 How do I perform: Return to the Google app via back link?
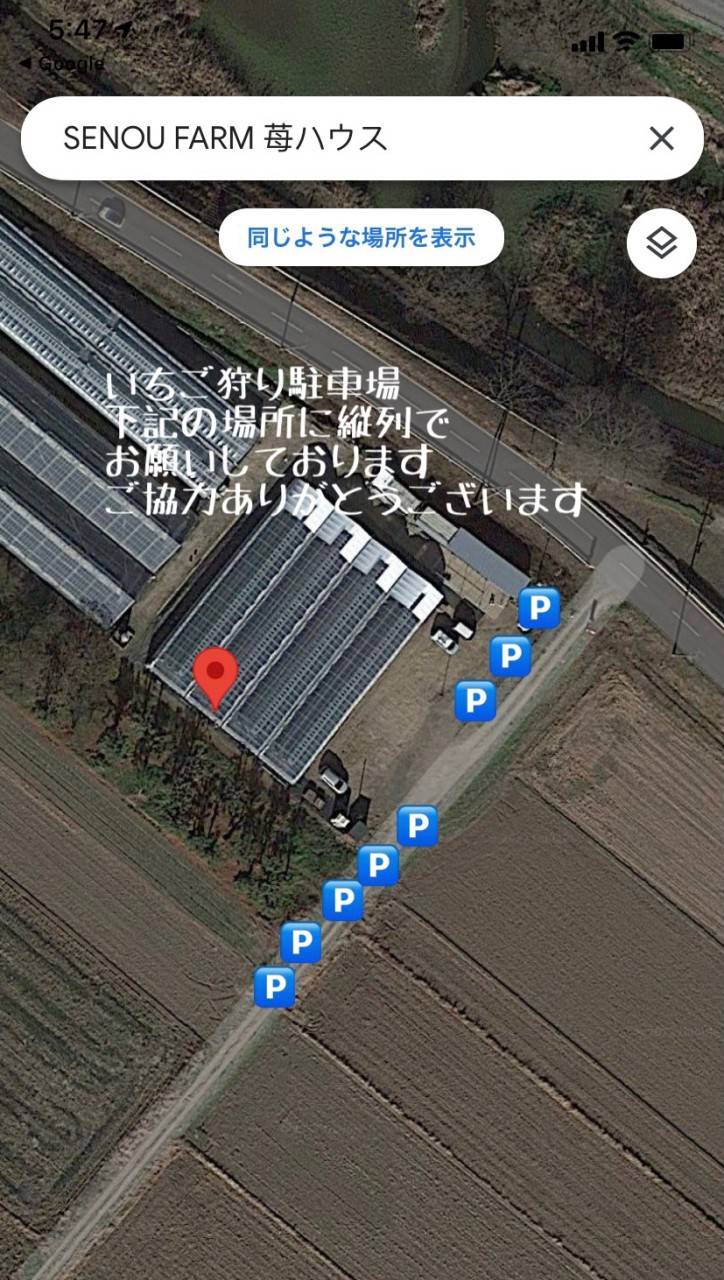tap(62, 63)
